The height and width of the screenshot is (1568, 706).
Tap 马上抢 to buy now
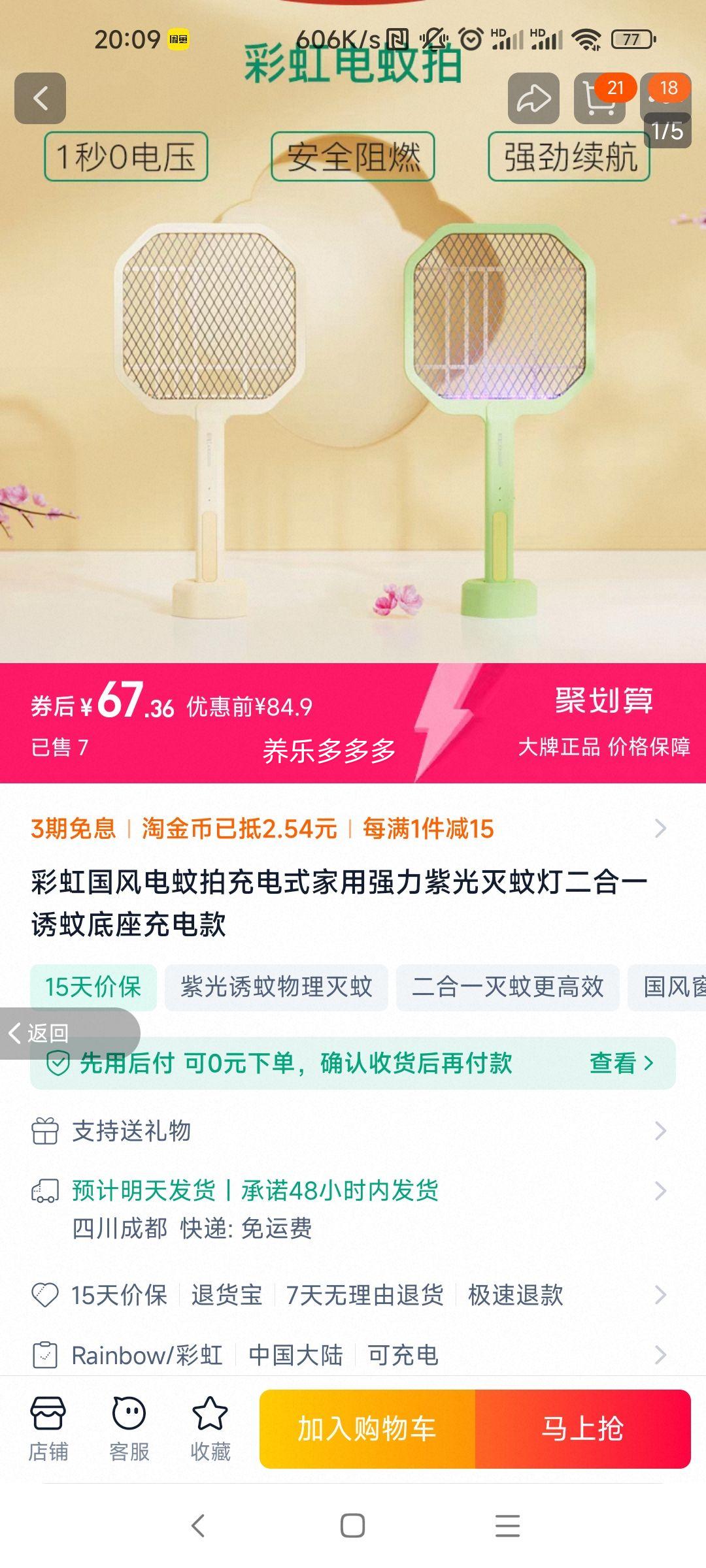(582, 1429)
